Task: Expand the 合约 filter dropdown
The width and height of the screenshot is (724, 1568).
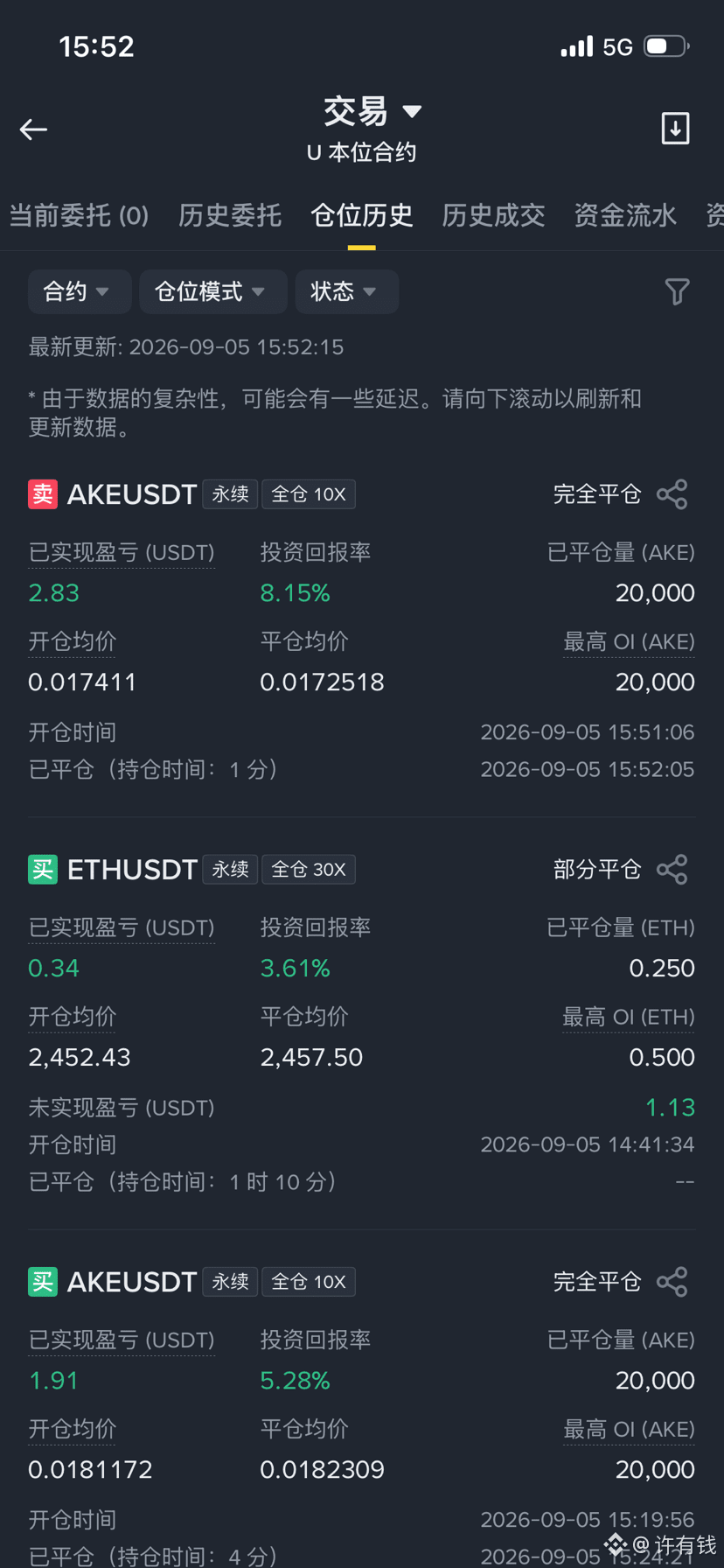Action: [x=80, y=291]
